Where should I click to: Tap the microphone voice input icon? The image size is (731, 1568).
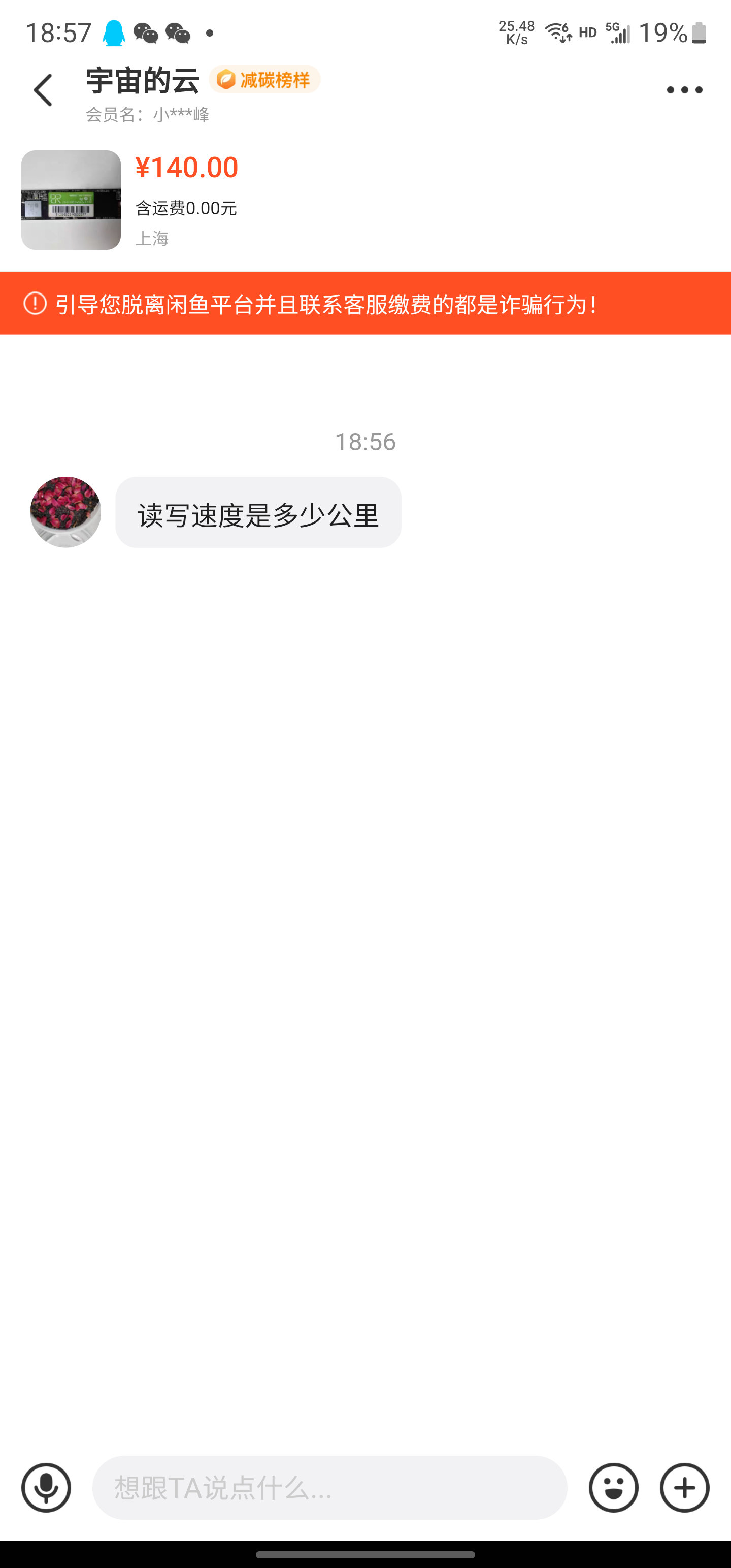(x=46, y=1488)
